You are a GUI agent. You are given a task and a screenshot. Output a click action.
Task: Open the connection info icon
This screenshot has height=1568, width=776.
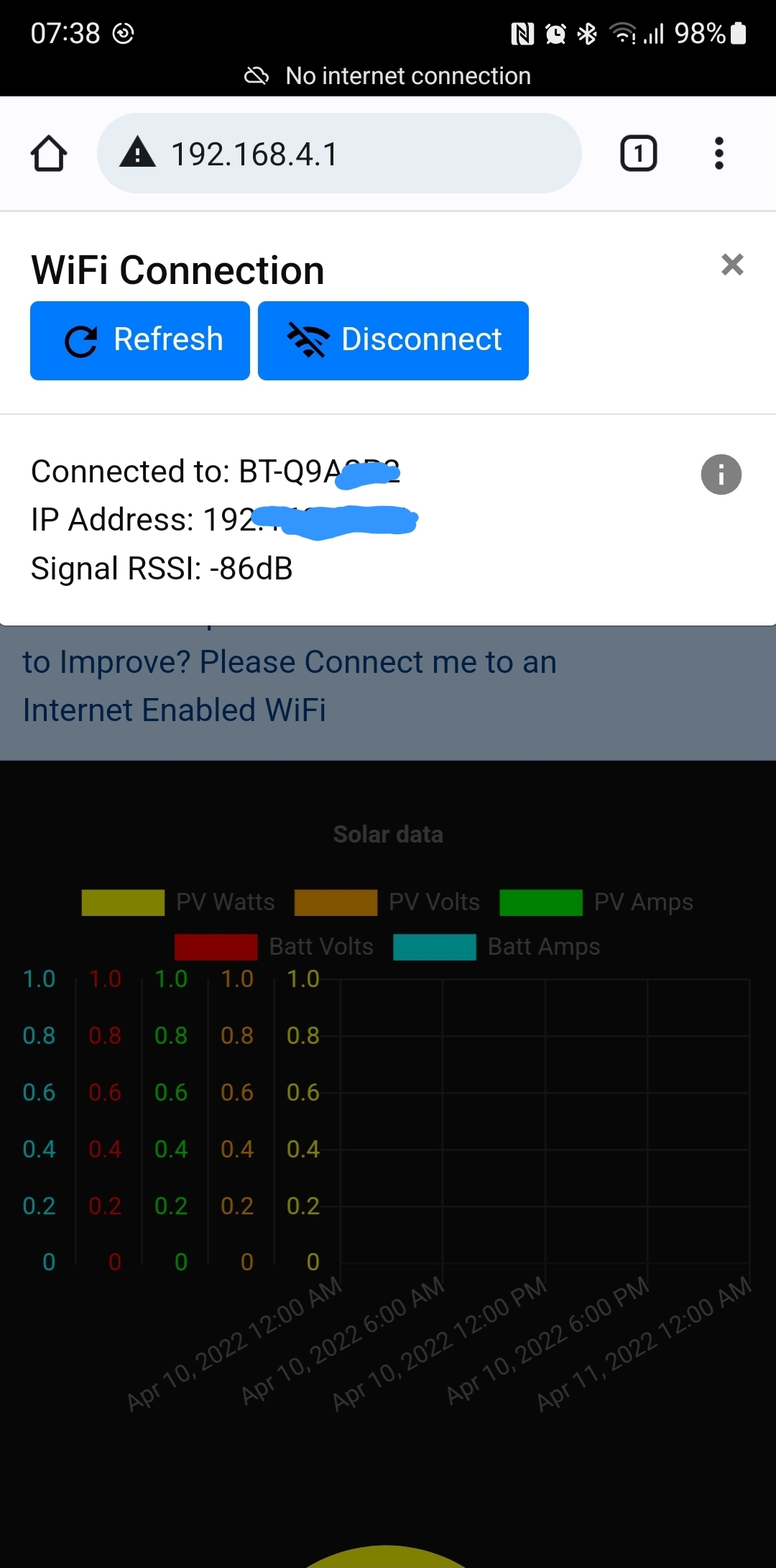[721, 474]
